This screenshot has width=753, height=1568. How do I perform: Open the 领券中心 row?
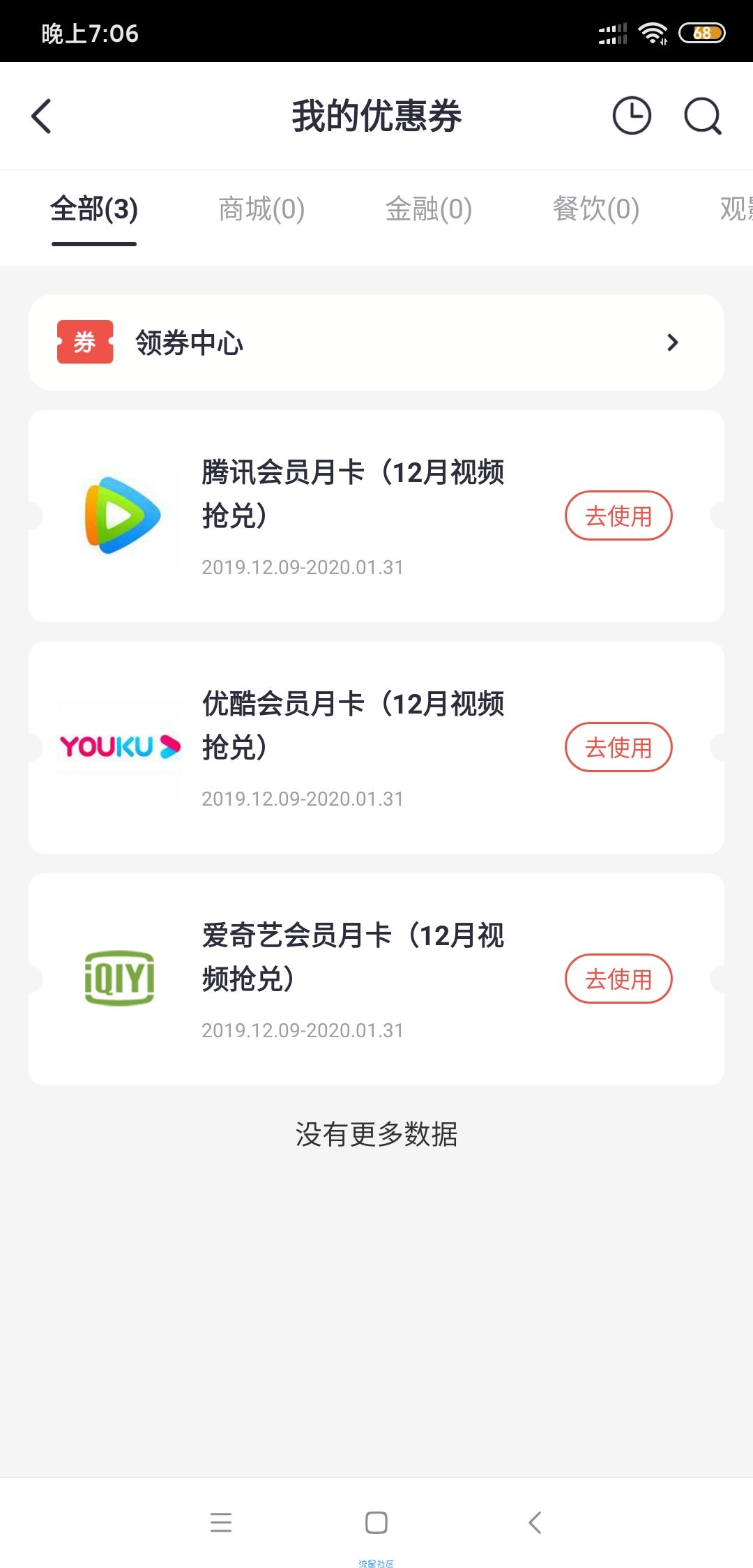376,342
